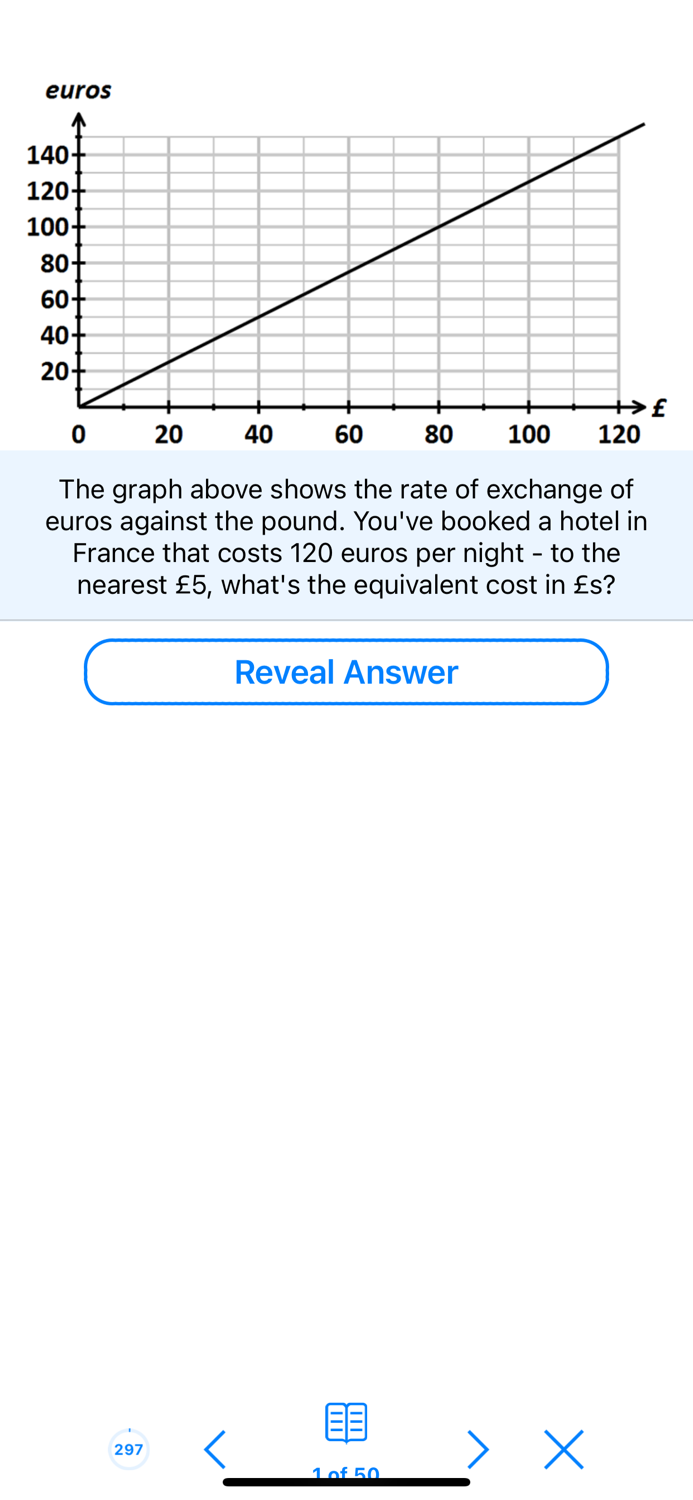Go back to the previous question
This screenshot has height=1500, width=693.
(x=214, y=1448)
